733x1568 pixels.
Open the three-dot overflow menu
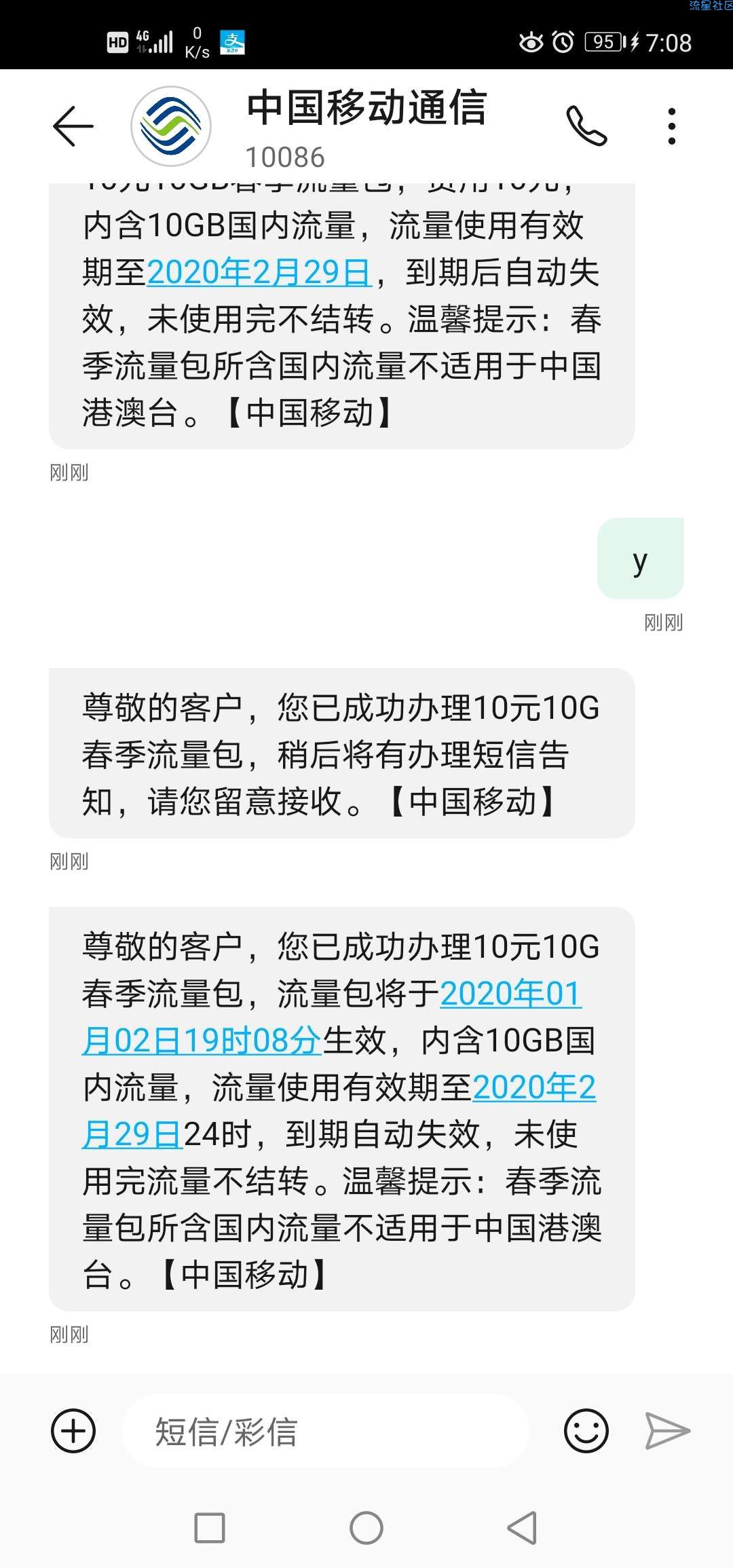pos(671,126)
